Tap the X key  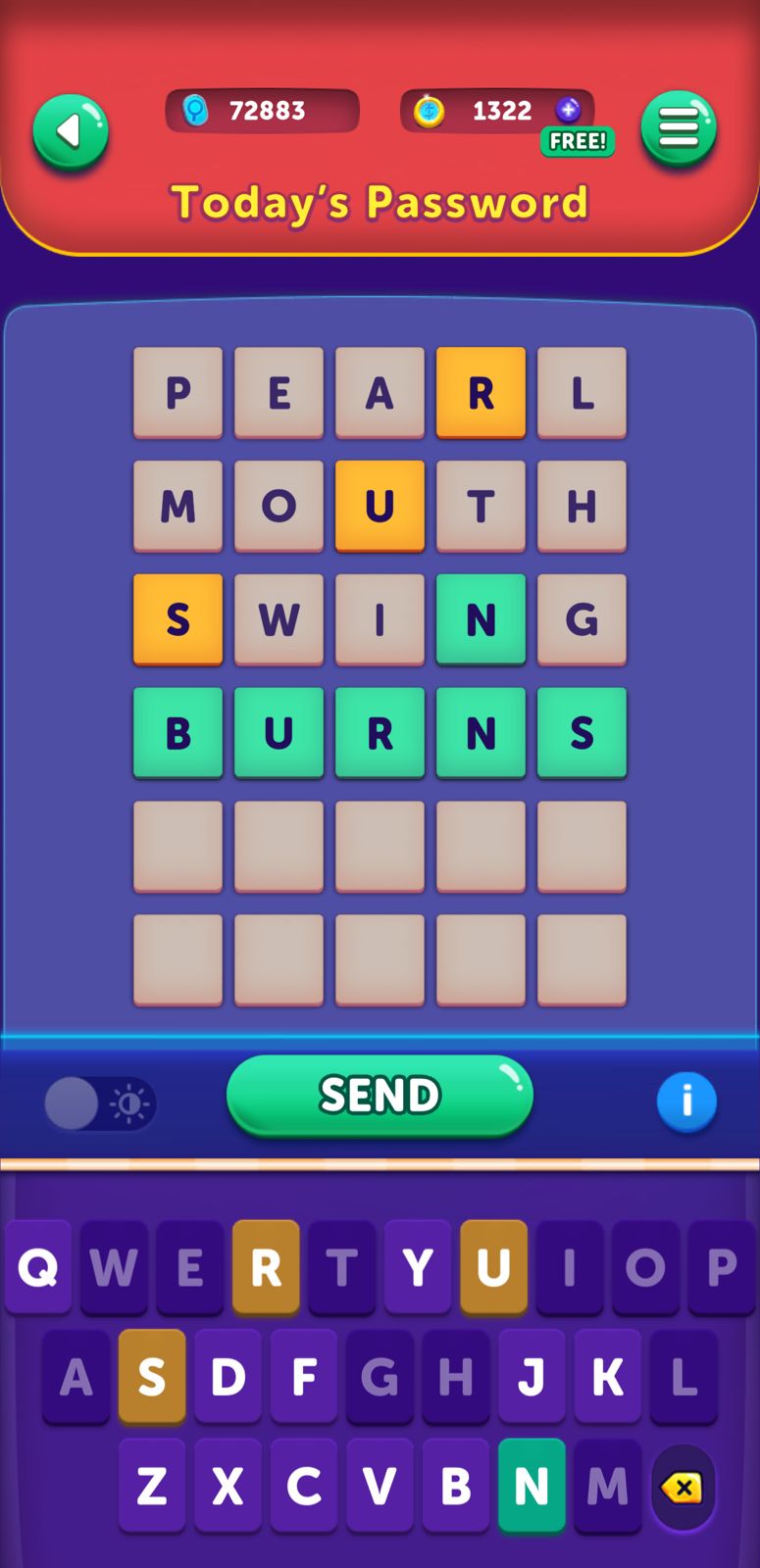pos(228,1487)
